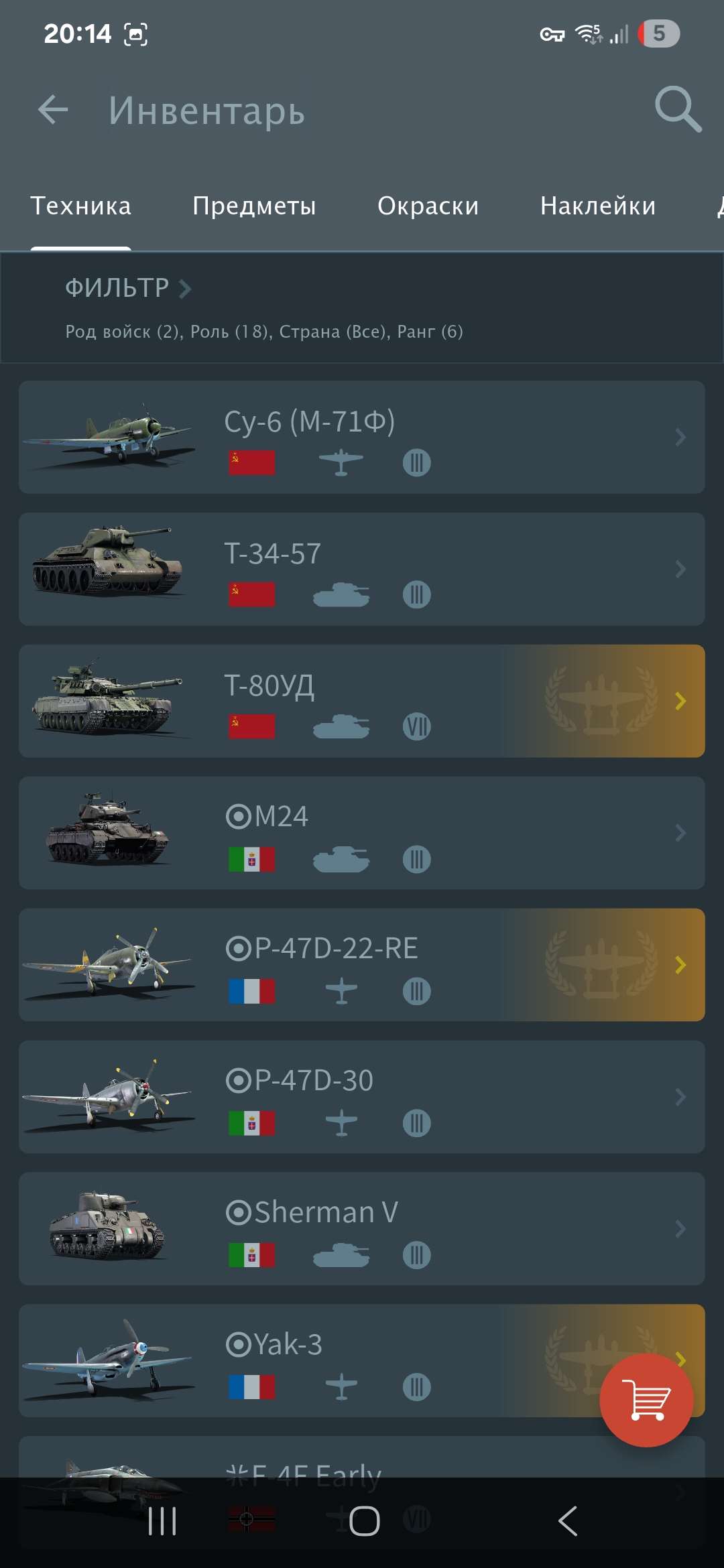The height and width of the screenshot is (1568, 724).
Task: Open the search function
Action: pyautogui.click(x=680, y=109)
